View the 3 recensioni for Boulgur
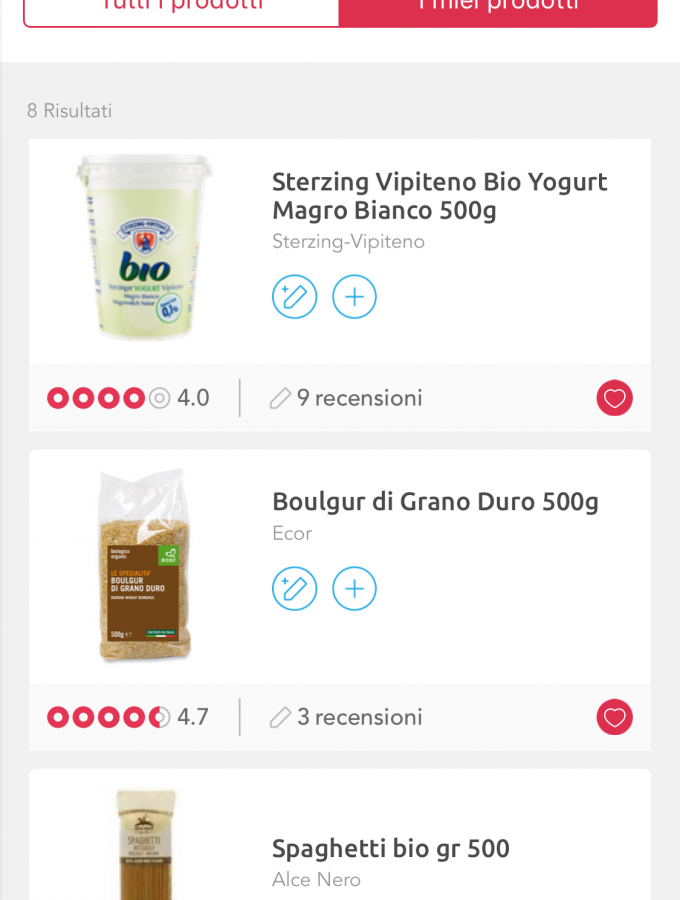This screenshot has height=900, width=680. coord(347,717)
